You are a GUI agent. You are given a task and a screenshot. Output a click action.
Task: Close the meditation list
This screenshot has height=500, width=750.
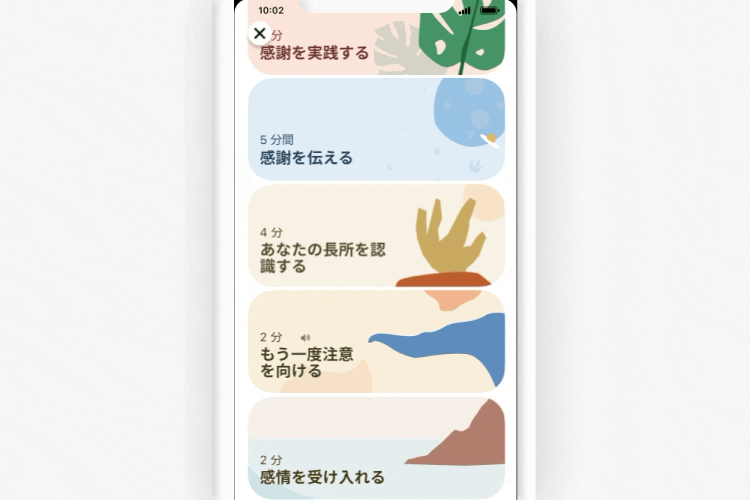click(x=260, y=34)
